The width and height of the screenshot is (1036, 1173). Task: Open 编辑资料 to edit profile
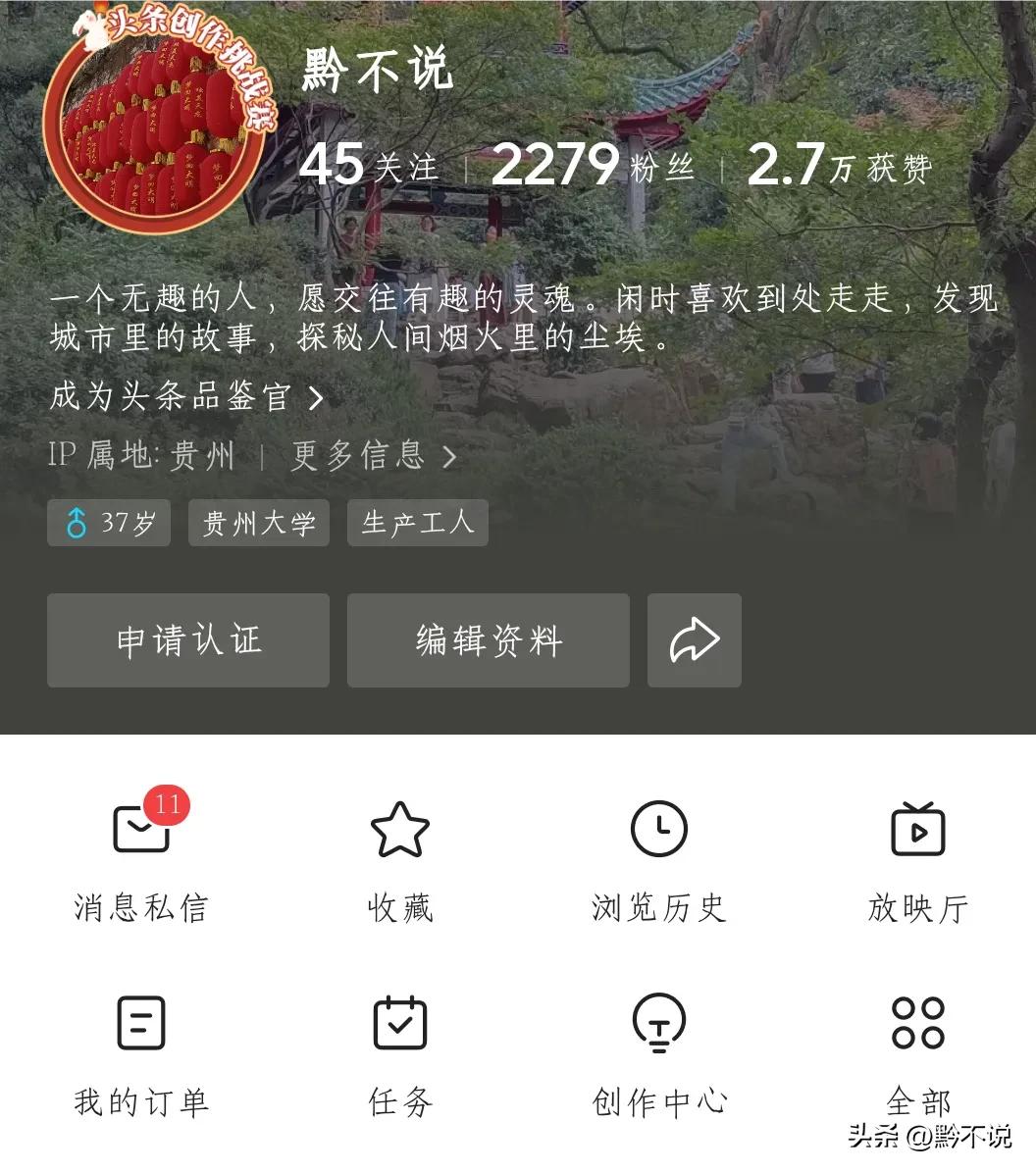(488, 639)
